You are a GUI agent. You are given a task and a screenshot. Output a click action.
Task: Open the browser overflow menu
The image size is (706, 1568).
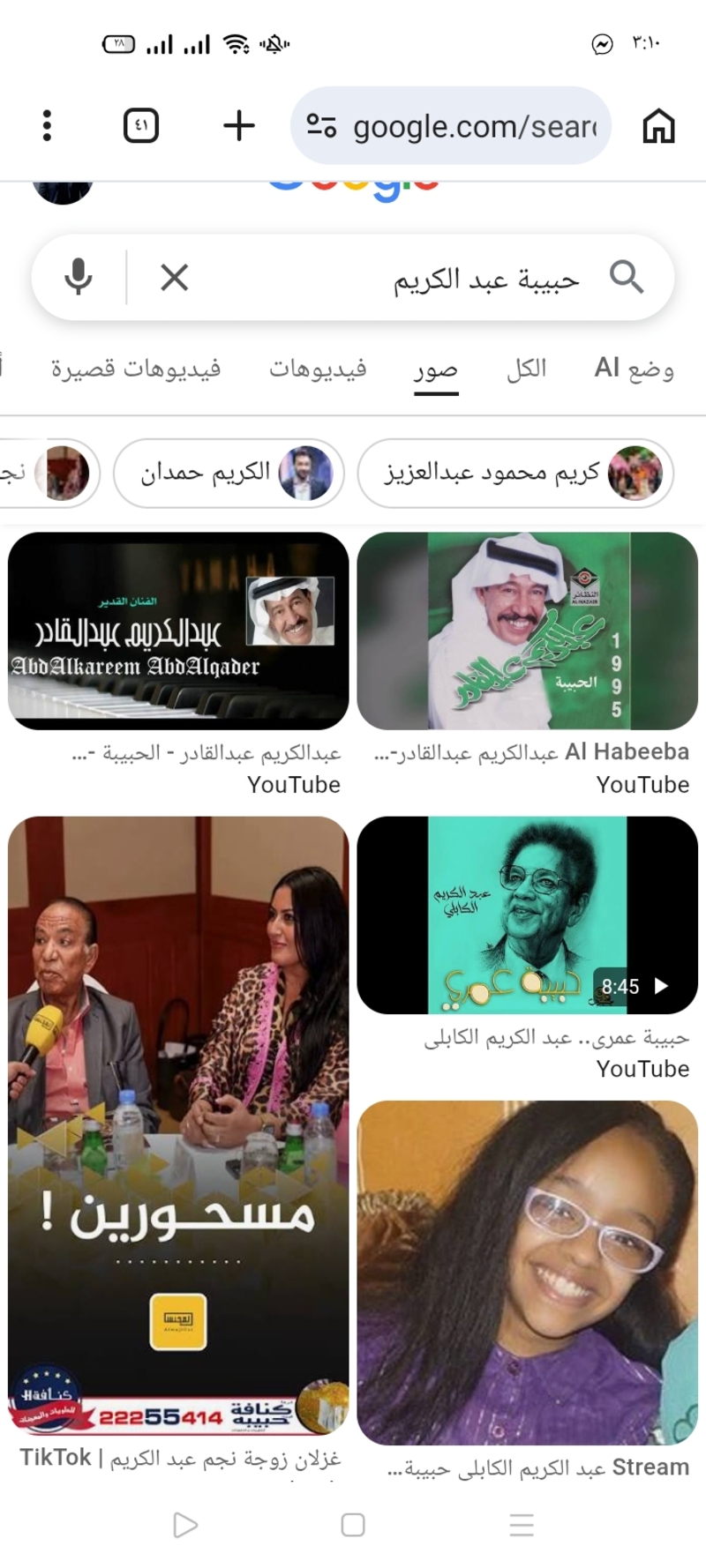click(x=48, y=126)
